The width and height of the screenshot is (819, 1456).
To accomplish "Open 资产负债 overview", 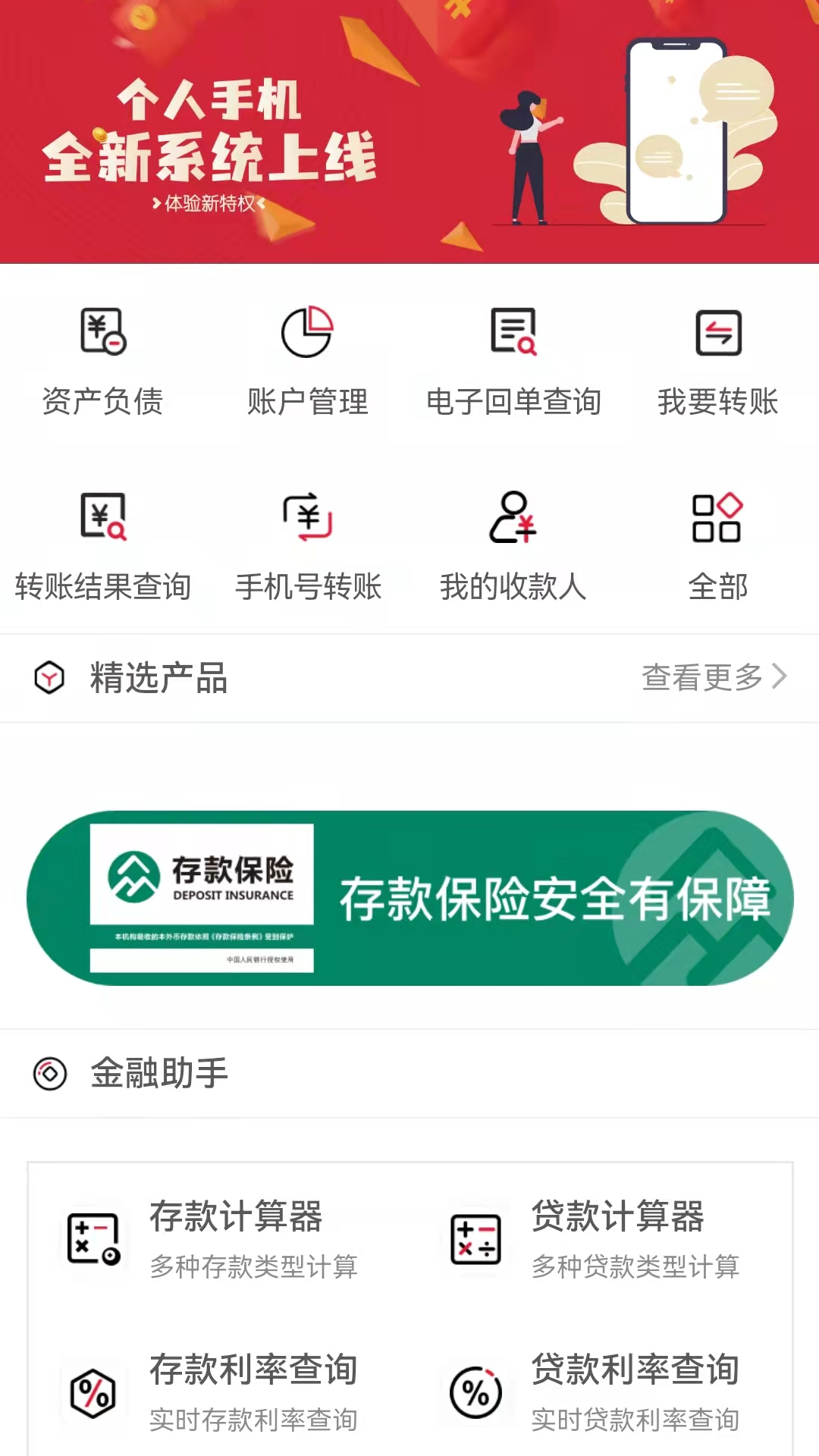I will [103, 361].
